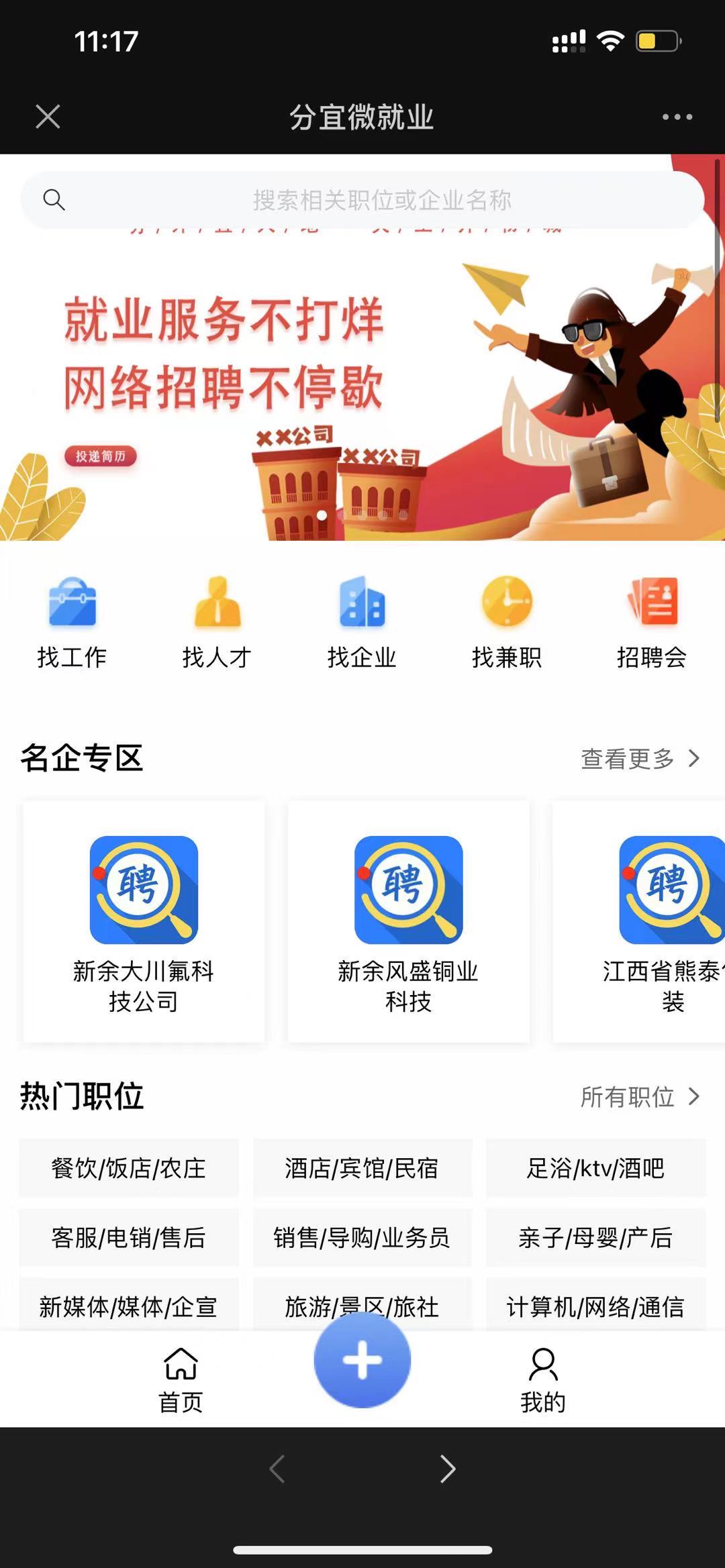Tap the carousel page indicator dot
This screenshot has width=725, height=1568.
[x=322, y=515]
